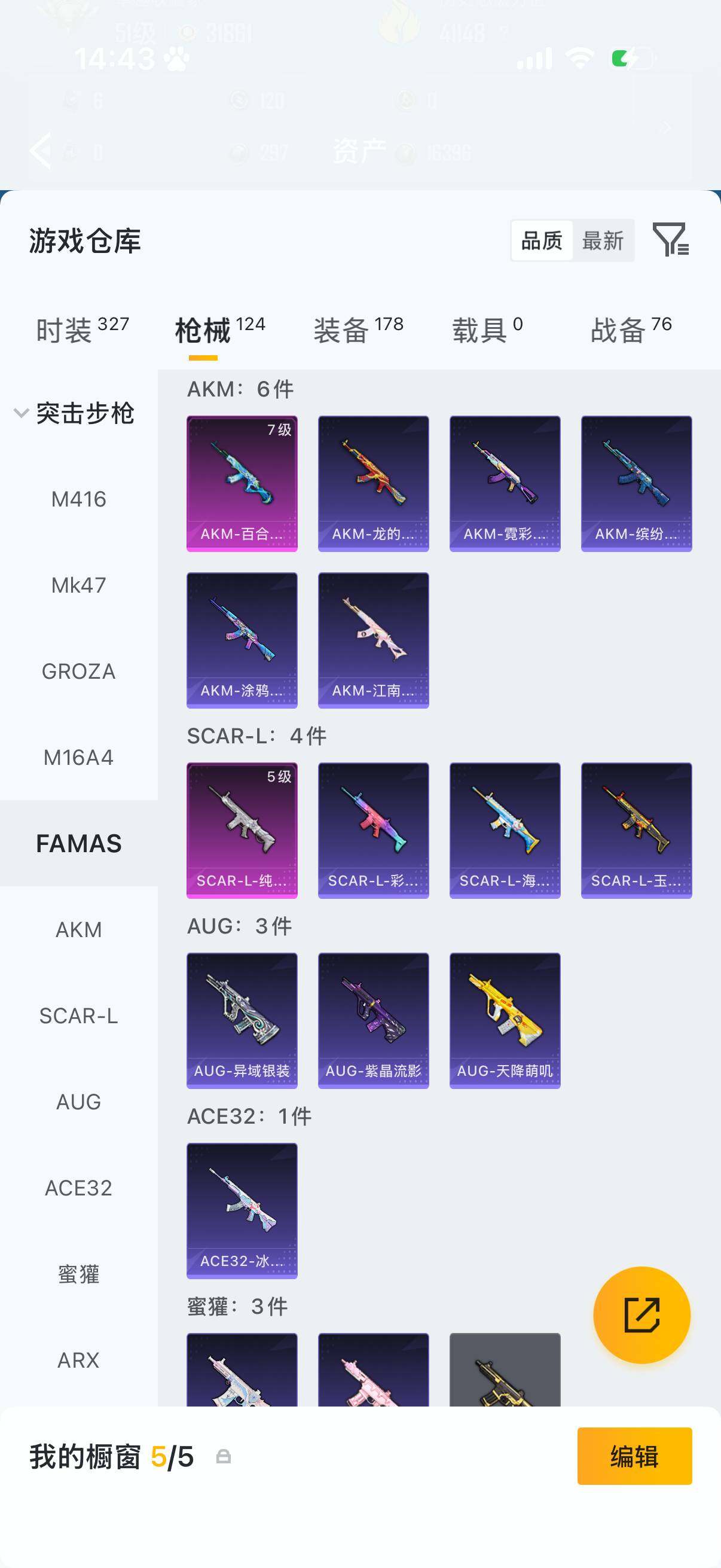Tap the 编辑 button for 我的橱窗
721x1568 pixels.
tap(634, 1456)
